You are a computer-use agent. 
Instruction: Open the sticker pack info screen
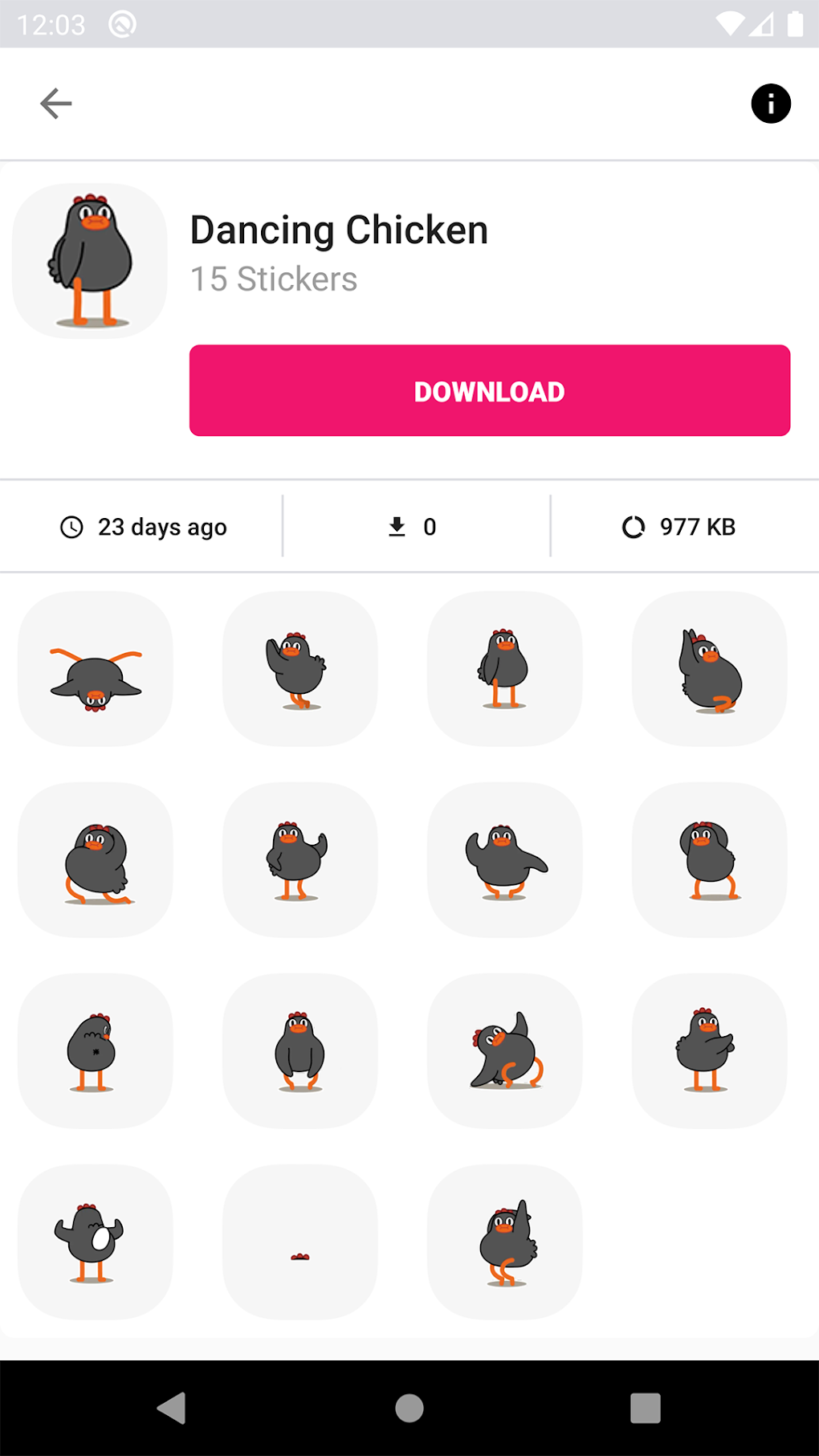[770, 103]
